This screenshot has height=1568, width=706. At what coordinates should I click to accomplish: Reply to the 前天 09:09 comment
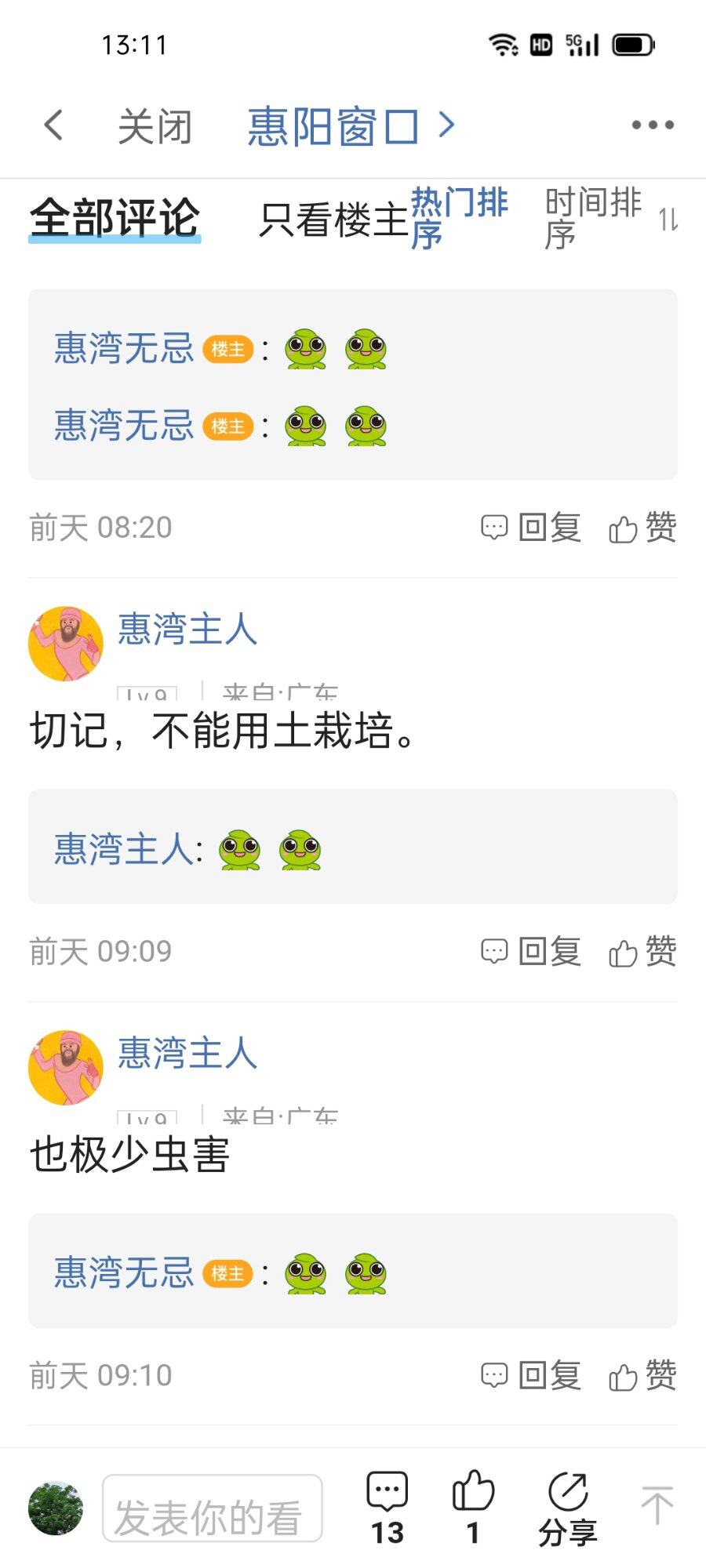(531, 951)
